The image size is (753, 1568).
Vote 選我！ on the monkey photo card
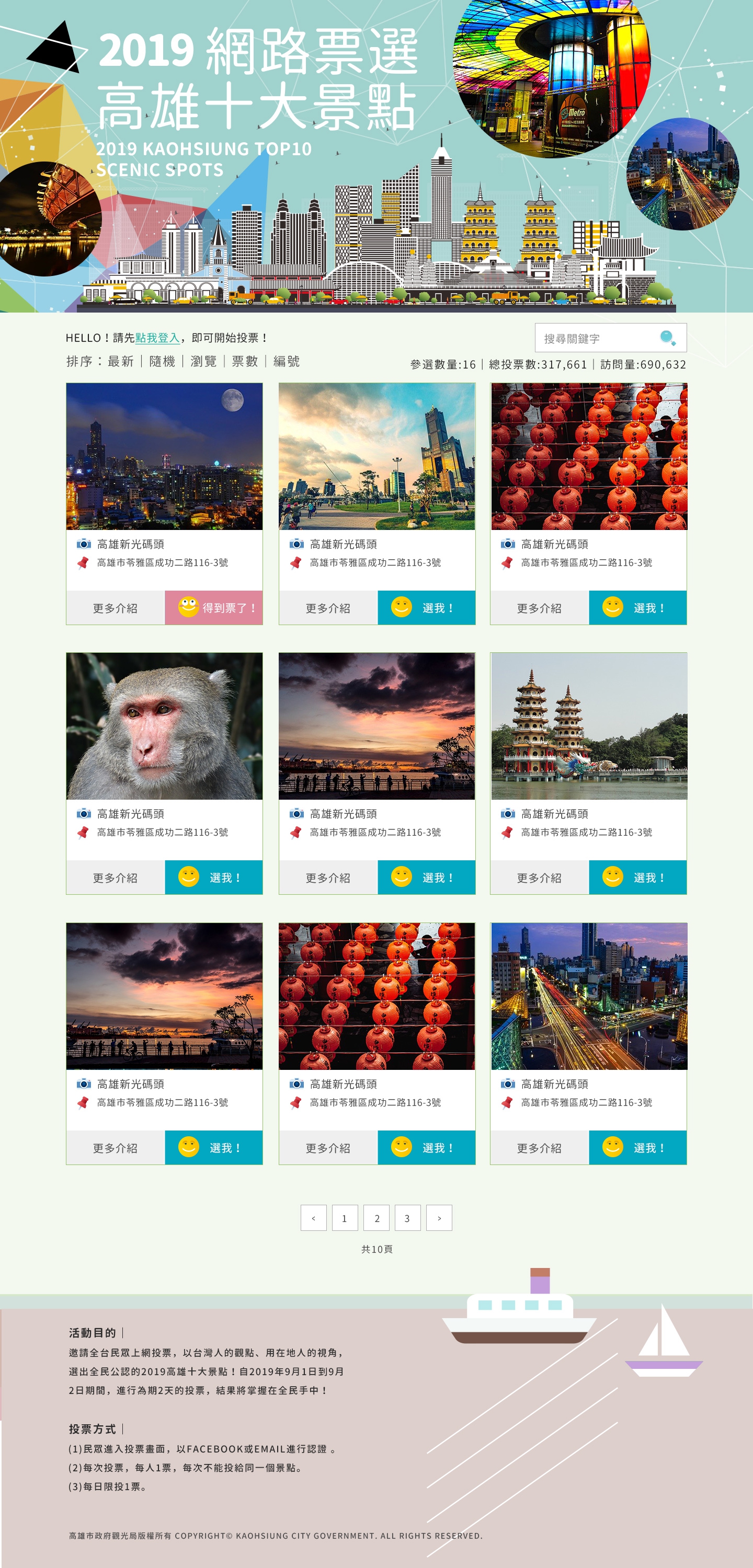point(214,877)
